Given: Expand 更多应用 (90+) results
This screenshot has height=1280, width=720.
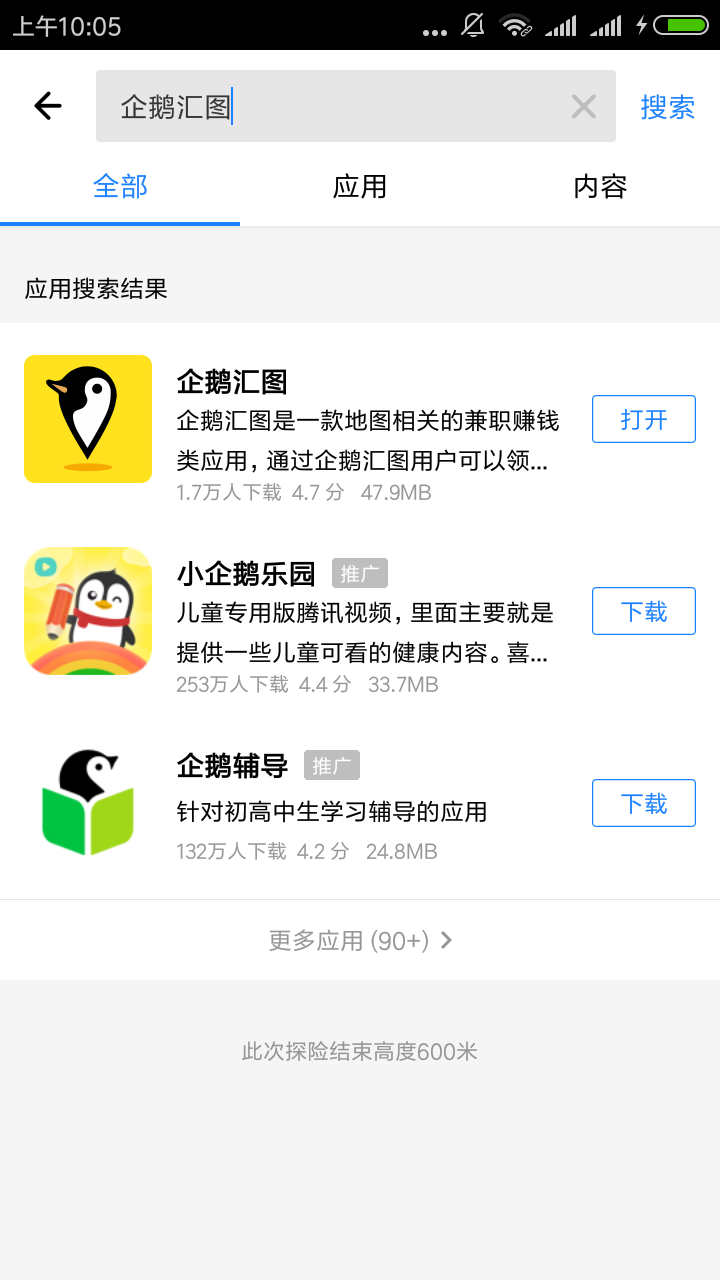Looking at the screenshot, I should click(360, 941).
